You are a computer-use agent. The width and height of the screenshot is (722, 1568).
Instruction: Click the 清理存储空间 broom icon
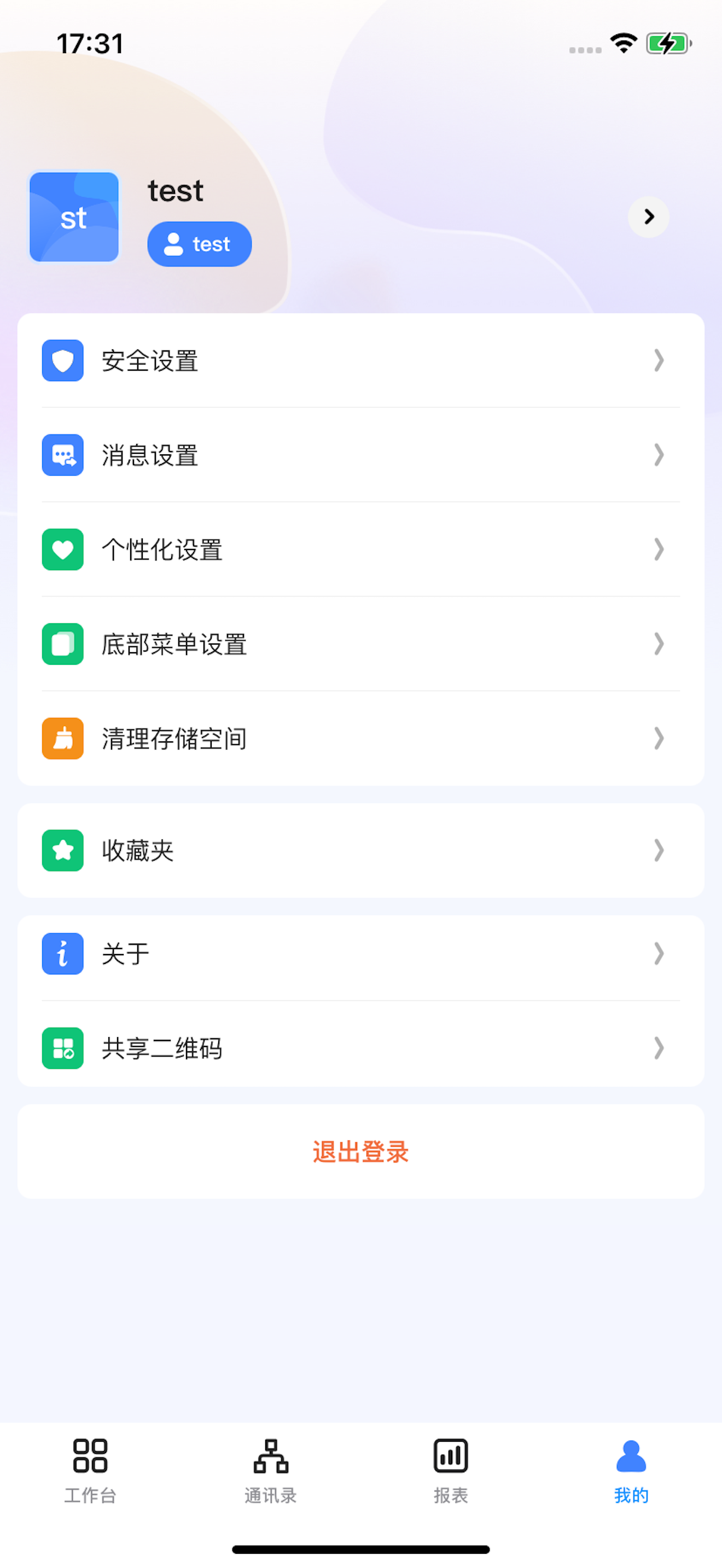point(62,738)
